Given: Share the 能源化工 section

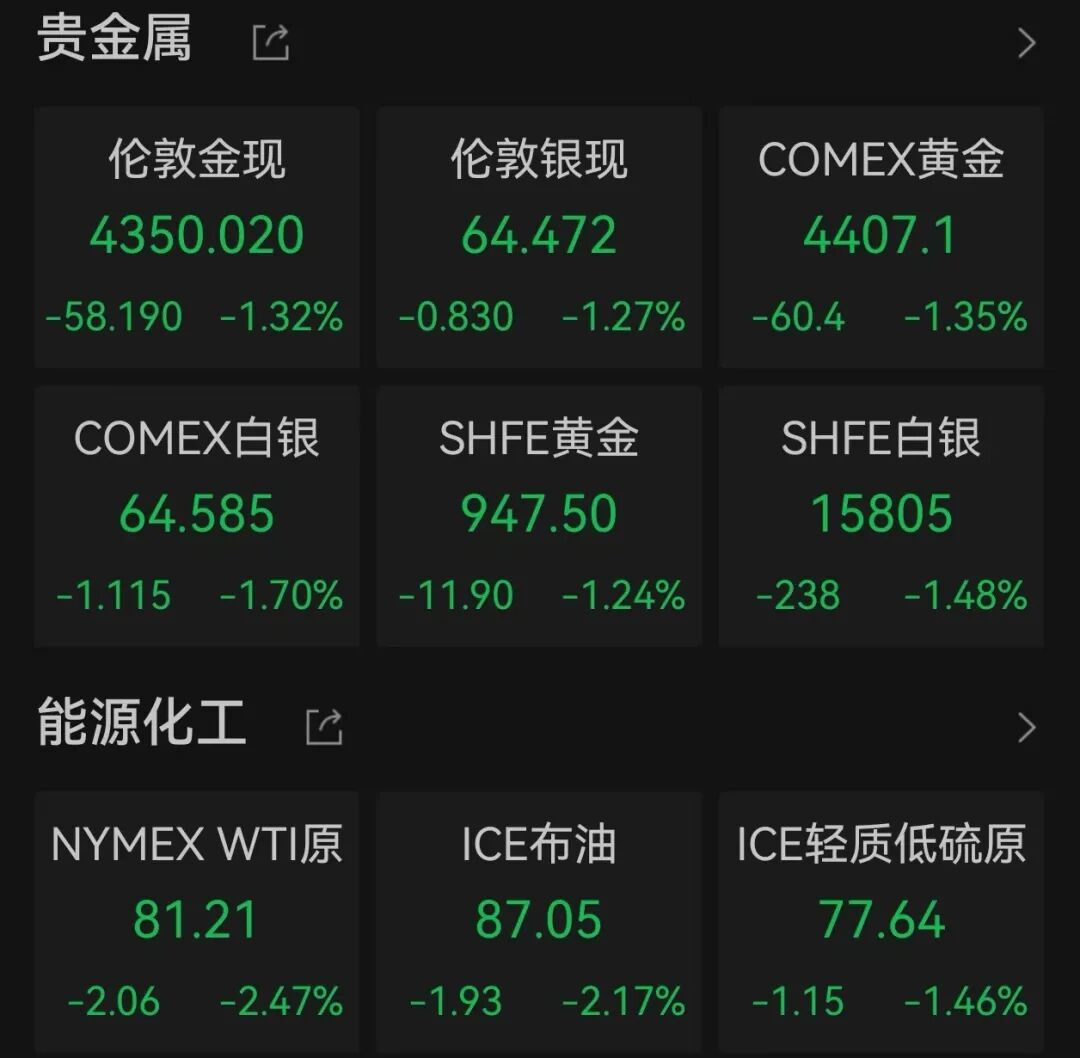Looking at the screenshot, I should [x=324, y=727].
